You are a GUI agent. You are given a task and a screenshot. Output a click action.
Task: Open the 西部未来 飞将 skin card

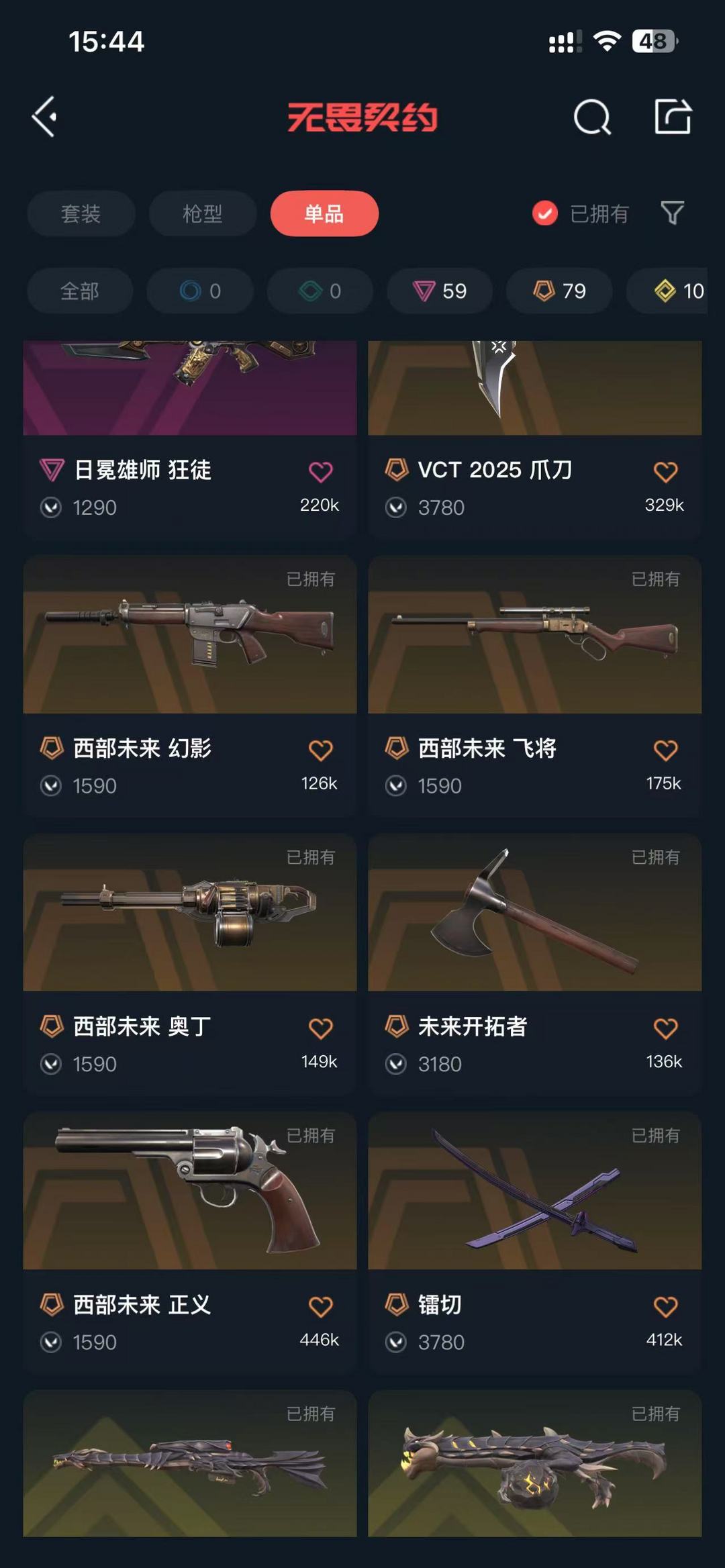coord(535,685)
